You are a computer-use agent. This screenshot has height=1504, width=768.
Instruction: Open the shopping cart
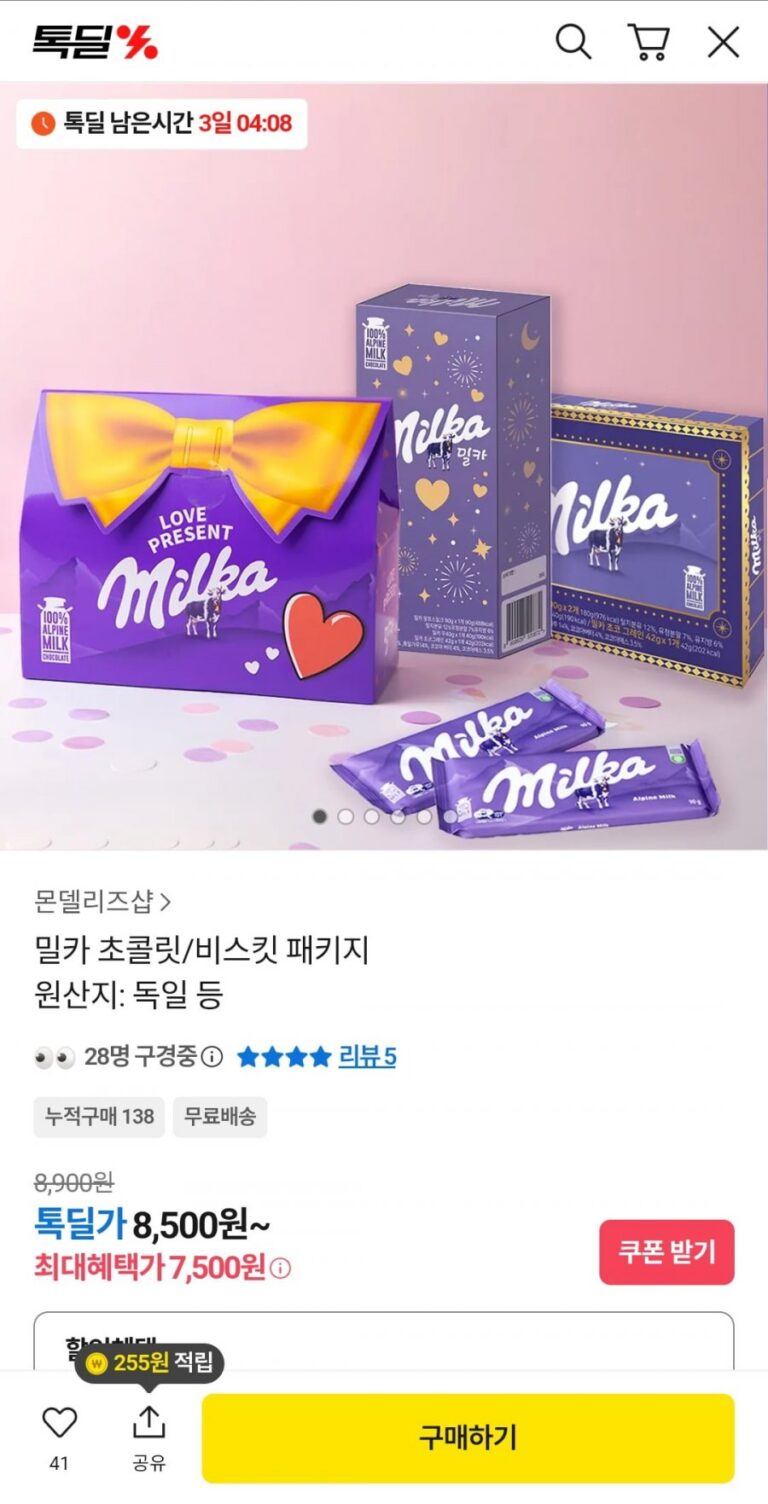pos(648,42)
